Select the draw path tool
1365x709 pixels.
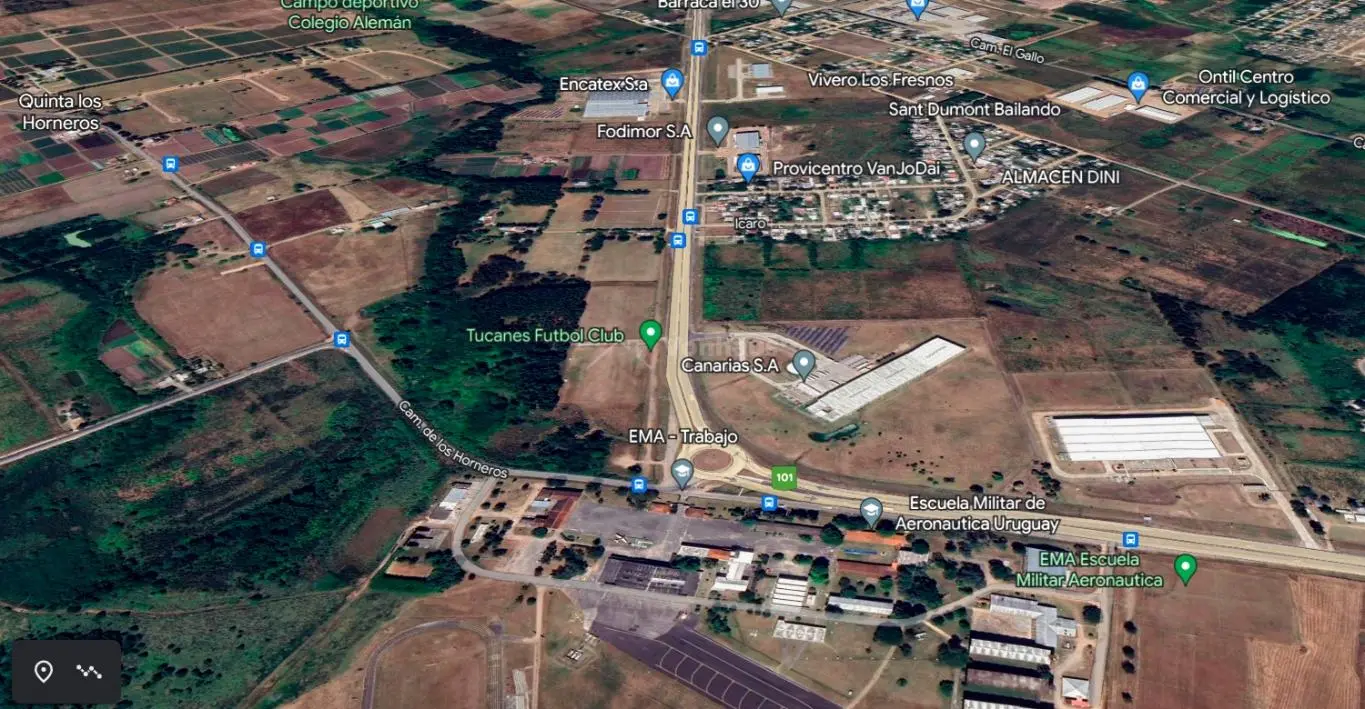coord(89,672)
